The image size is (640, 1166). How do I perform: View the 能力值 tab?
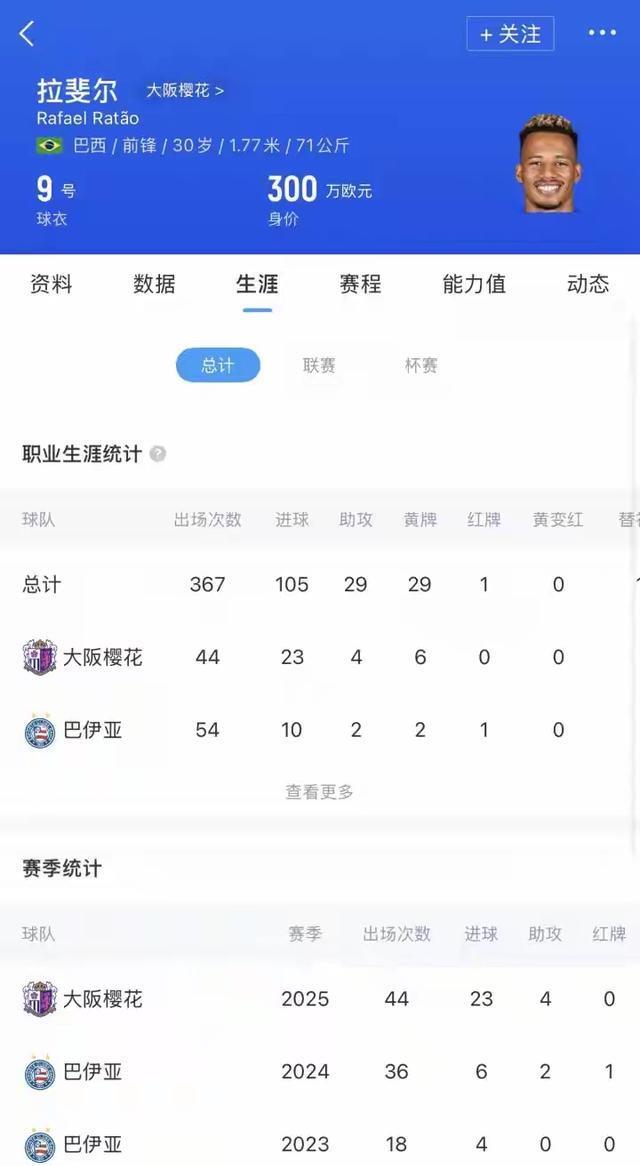point(474,284)
